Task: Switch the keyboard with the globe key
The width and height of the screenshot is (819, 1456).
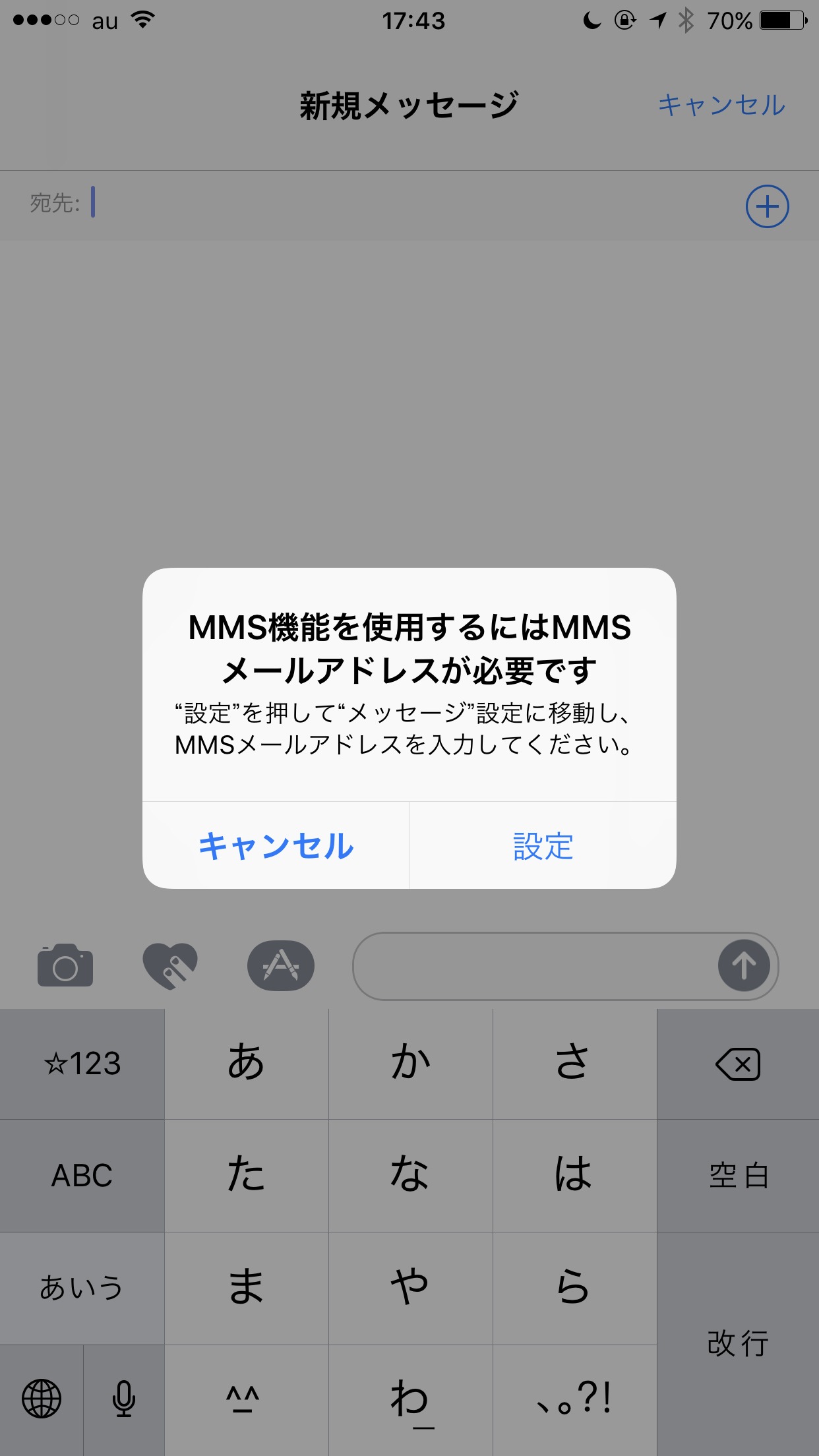Action: [x=42, y=1399]
